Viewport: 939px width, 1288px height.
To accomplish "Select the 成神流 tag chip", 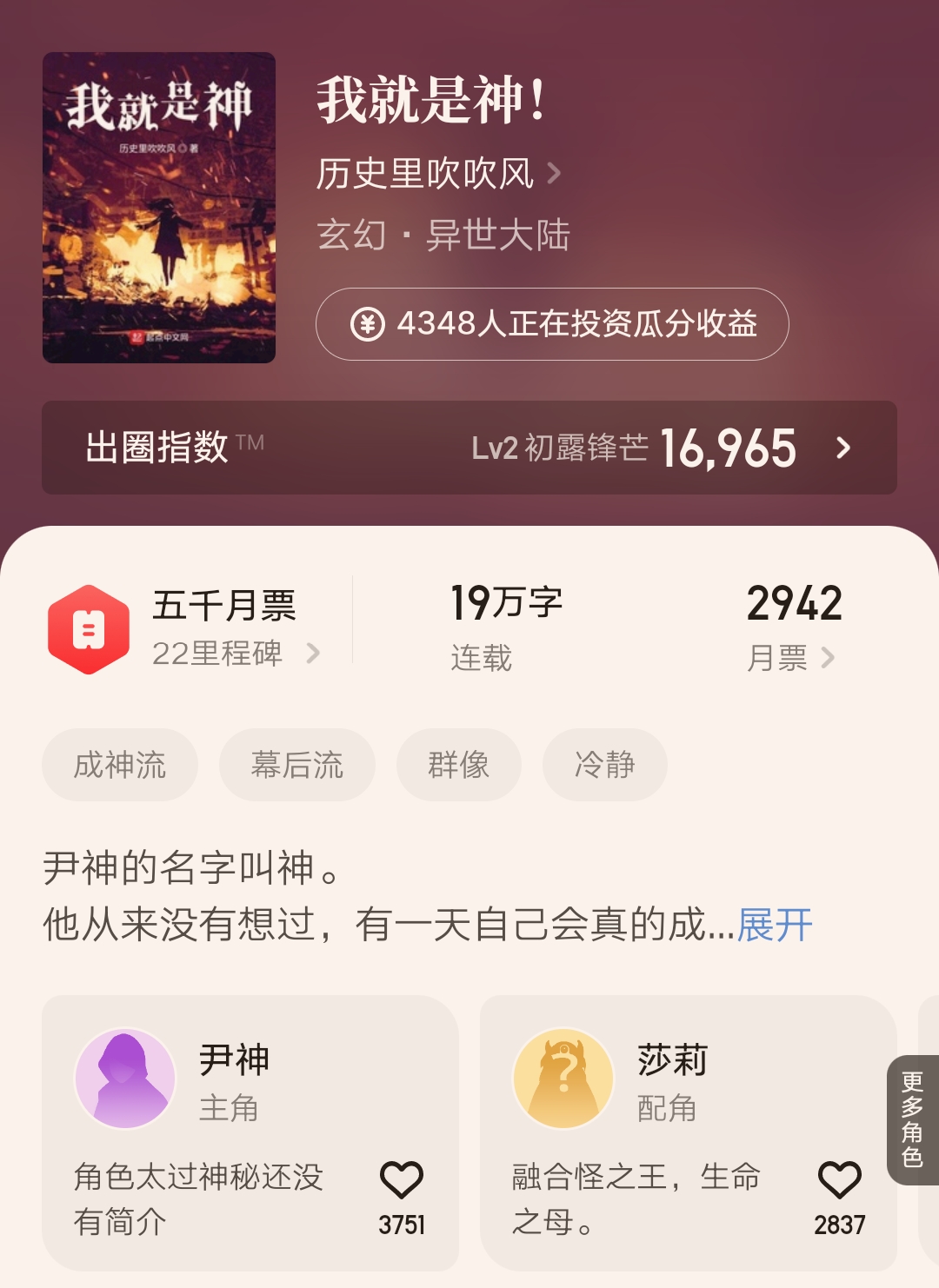I will (120, 765).
